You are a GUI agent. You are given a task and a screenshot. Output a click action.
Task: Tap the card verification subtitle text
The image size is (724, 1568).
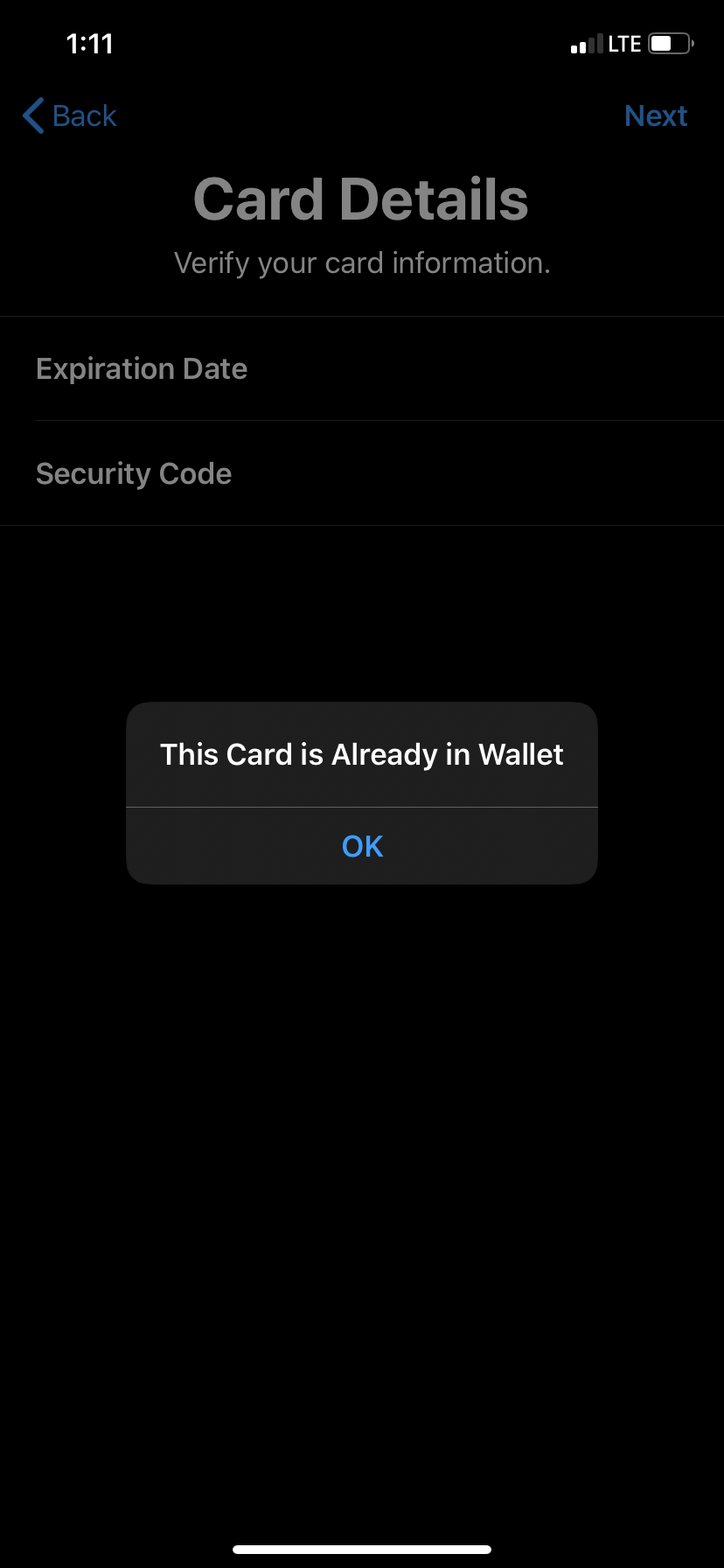(x=362, y=262)
